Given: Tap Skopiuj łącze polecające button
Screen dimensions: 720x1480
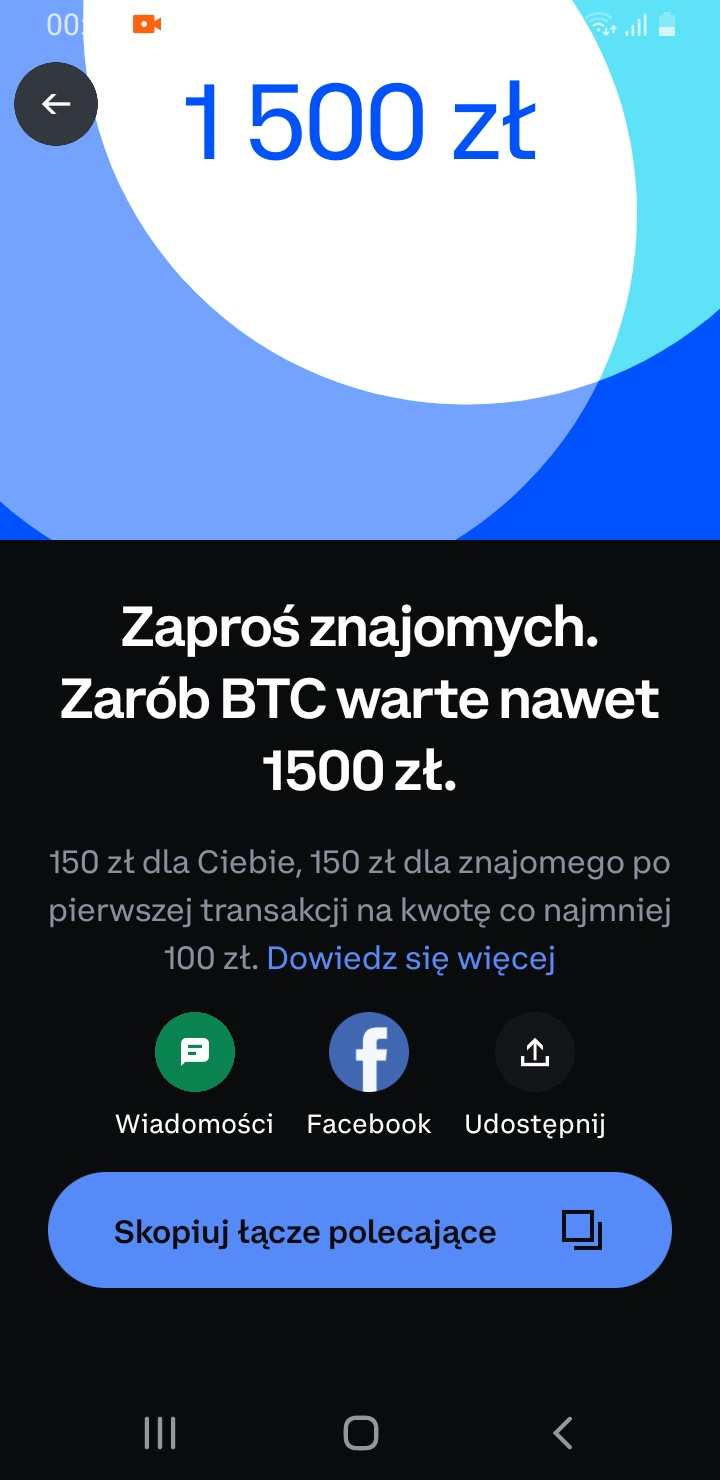Looking at the screenshot, I should [x=360, y=1230].
